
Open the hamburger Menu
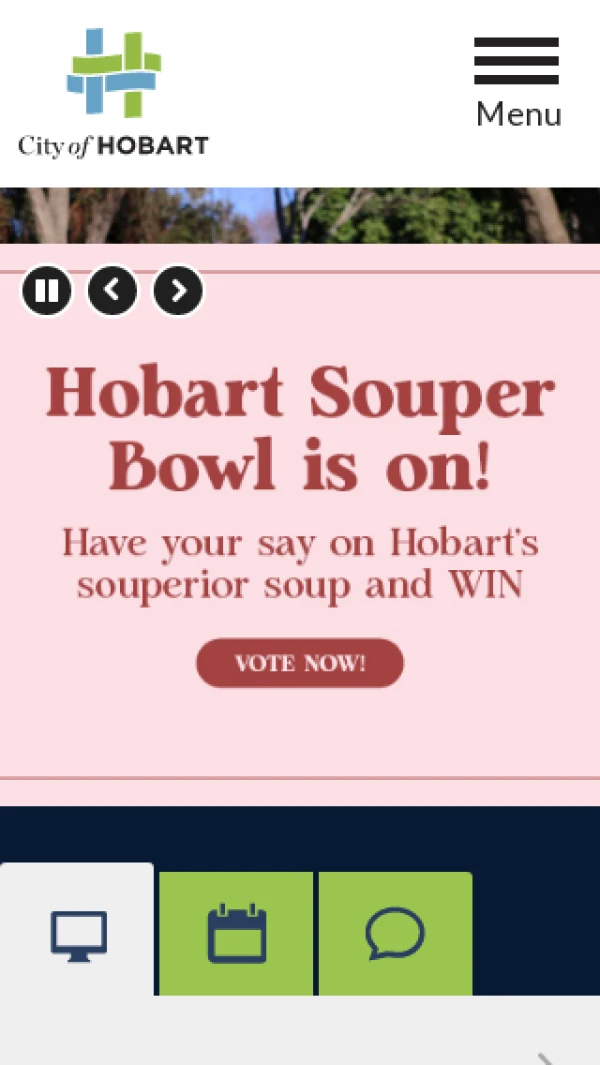tap(516, 82)
